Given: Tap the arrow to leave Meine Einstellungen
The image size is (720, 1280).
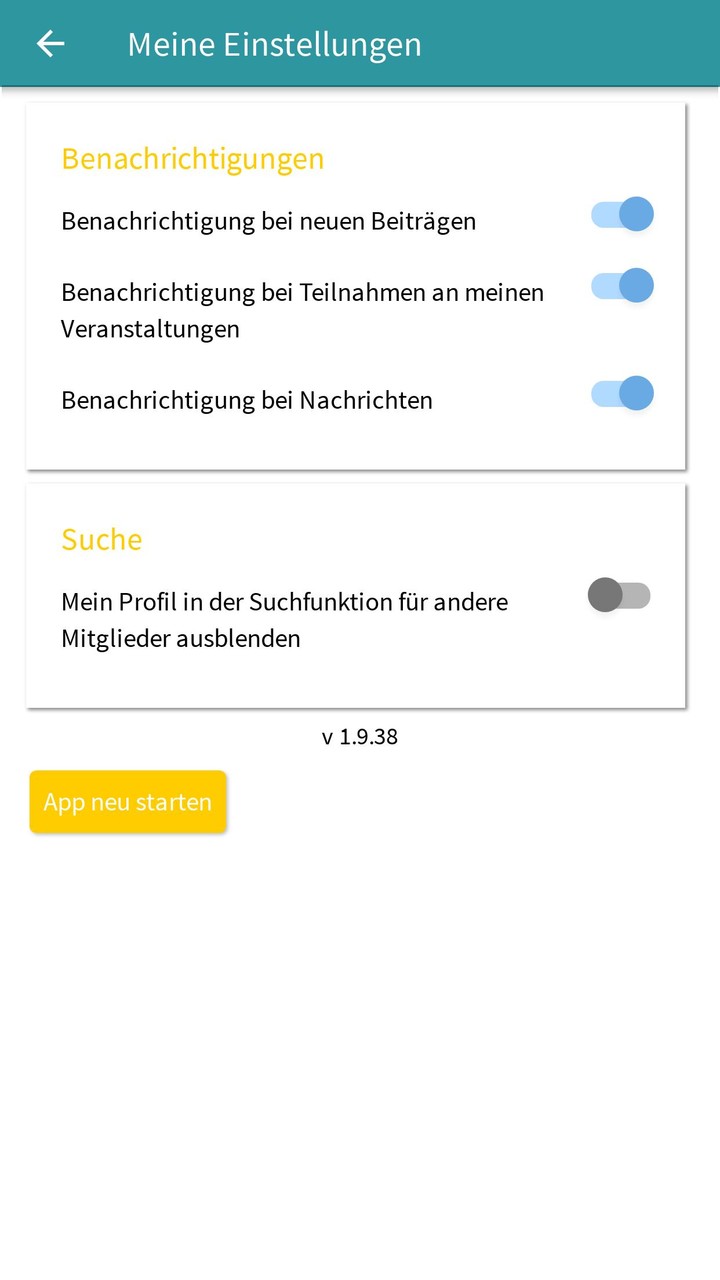Looking at the screenshot, I should [x=49, y=43].
